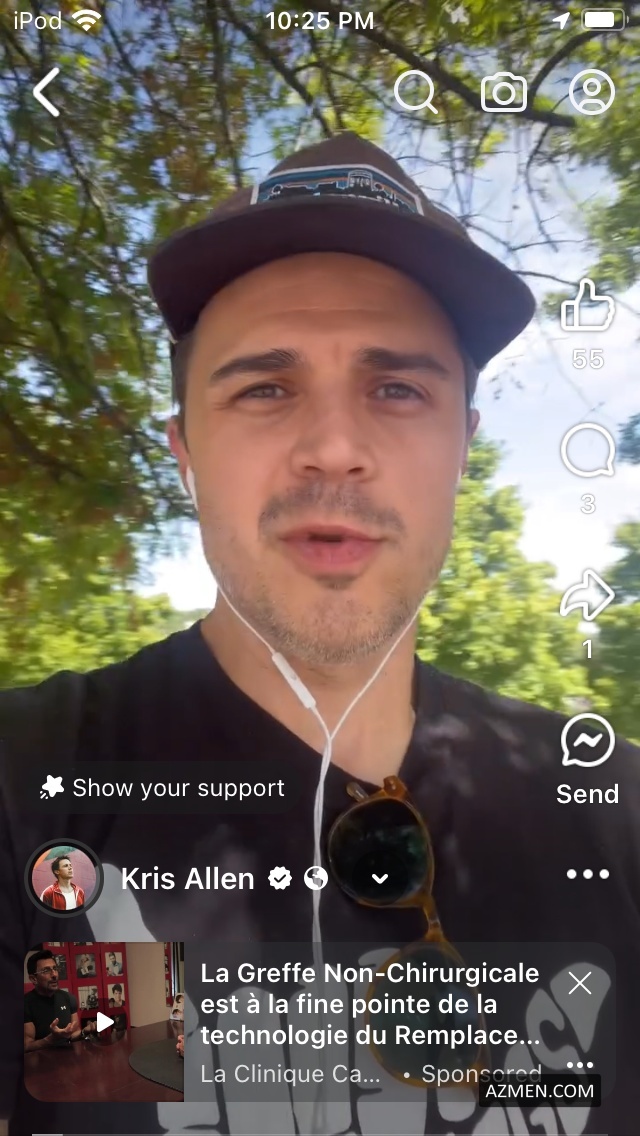Open the comments bubble
Screen dimensions: 640x1136
point(587,451)
